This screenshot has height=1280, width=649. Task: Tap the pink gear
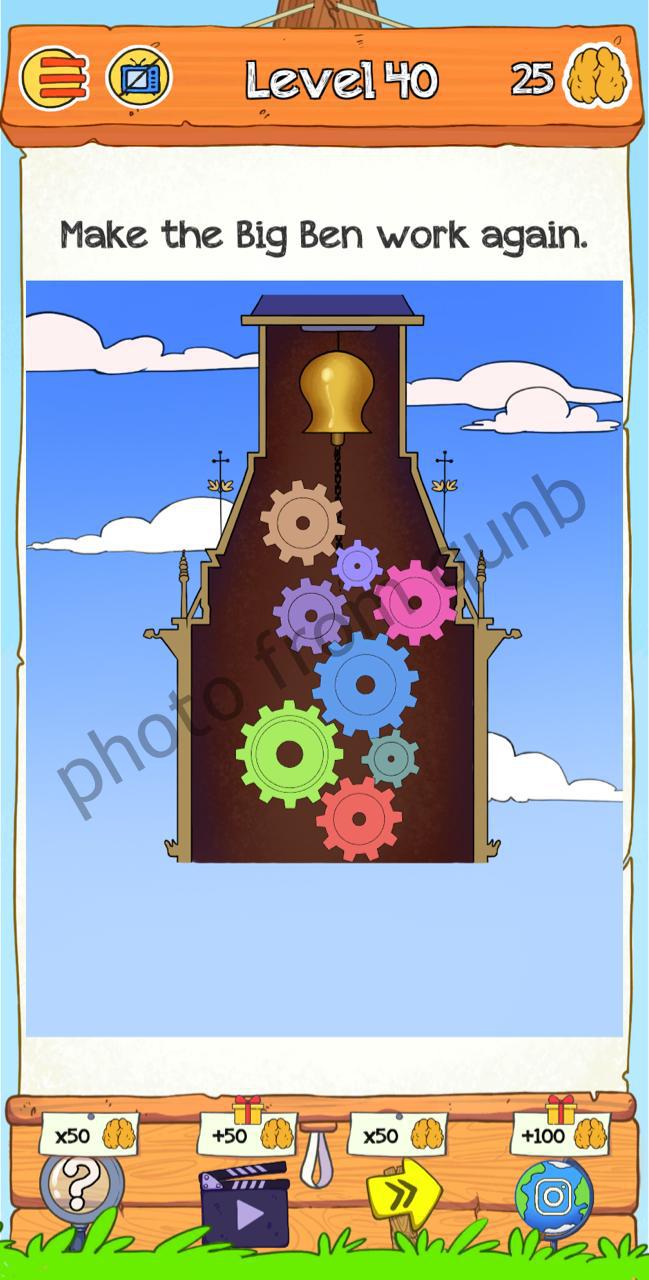pos(414,602)
